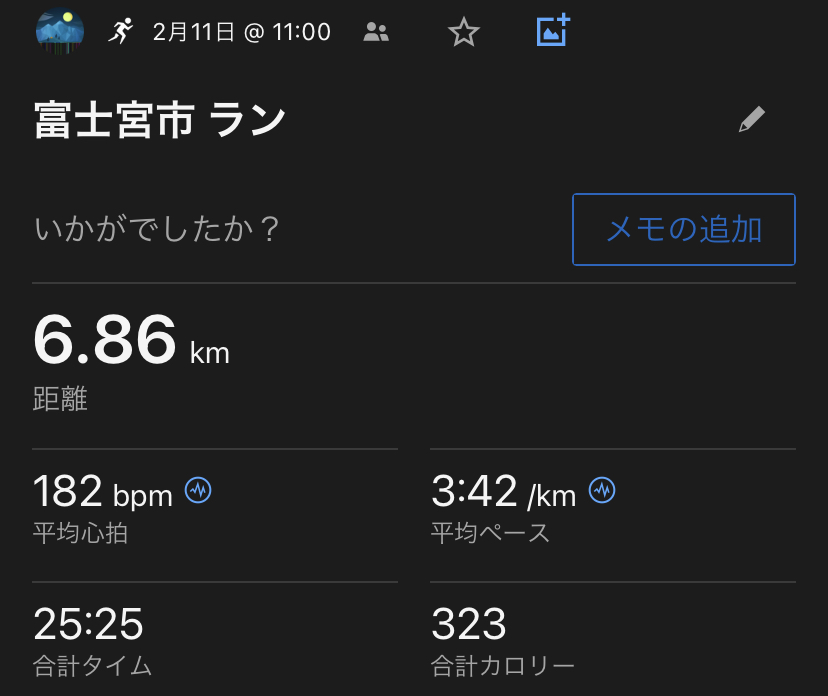Tap the メモの追加 button

(x=684, y=229)
